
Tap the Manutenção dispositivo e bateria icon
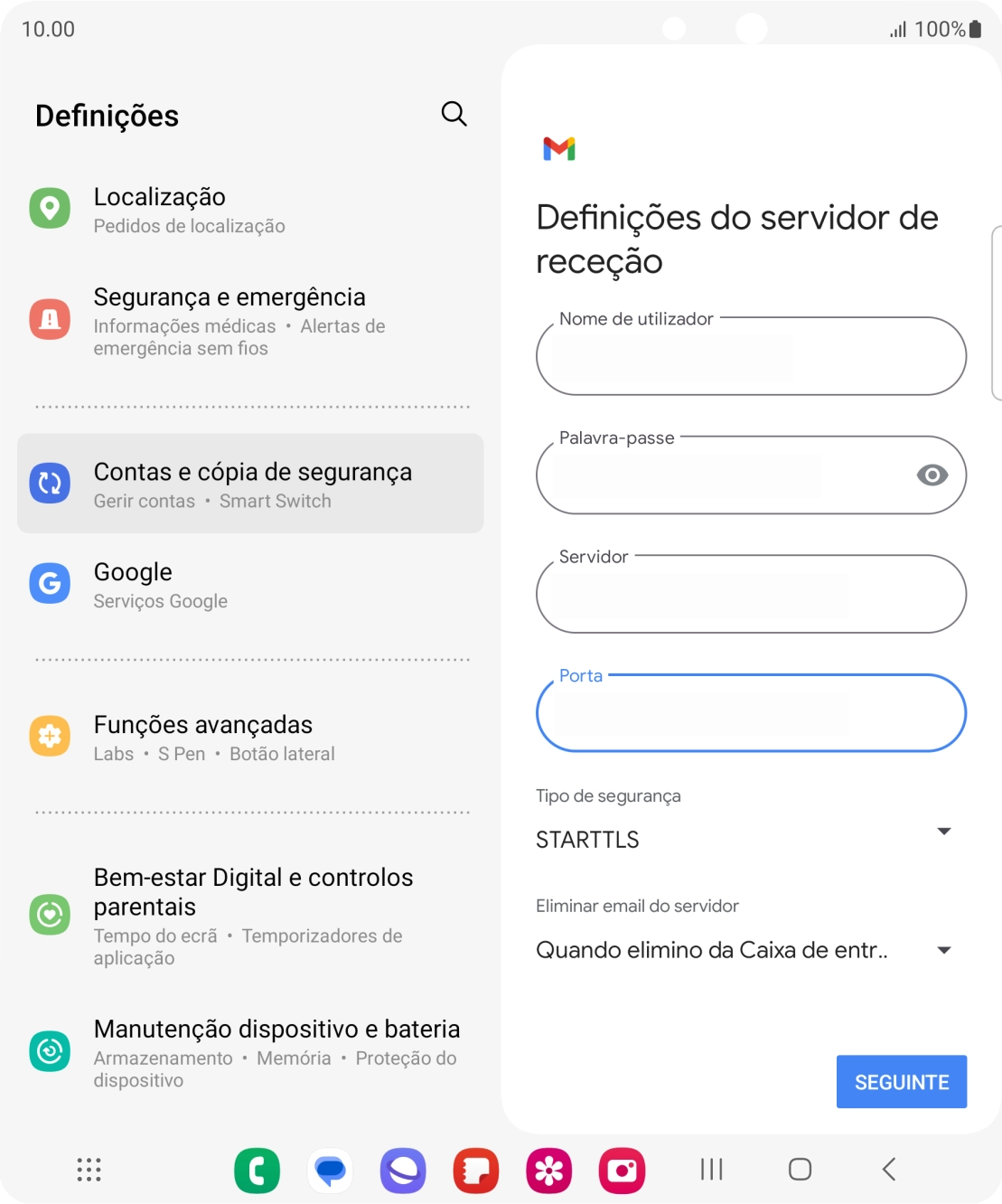click(51, 1051)
